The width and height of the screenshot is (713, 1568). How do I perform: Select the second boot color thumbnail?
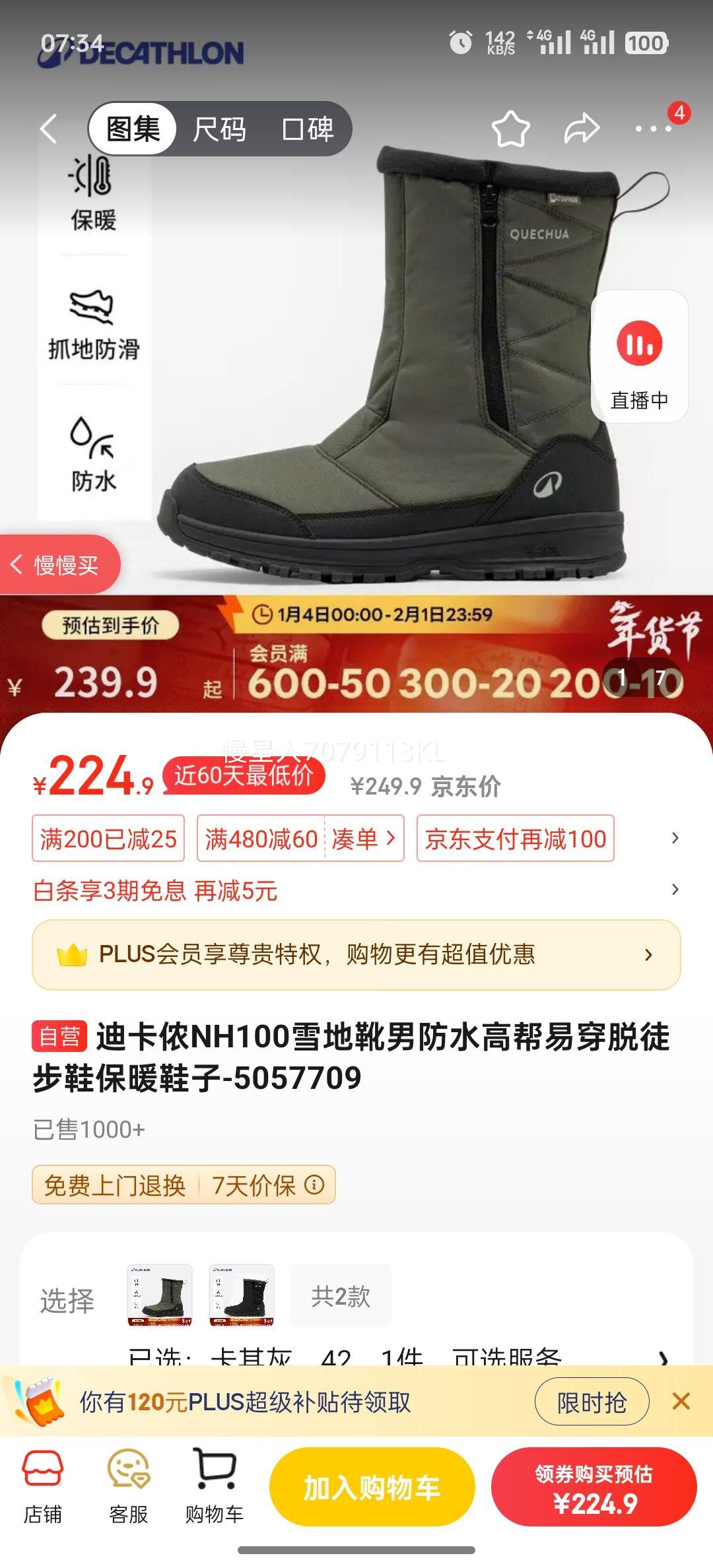point(242,1295)
